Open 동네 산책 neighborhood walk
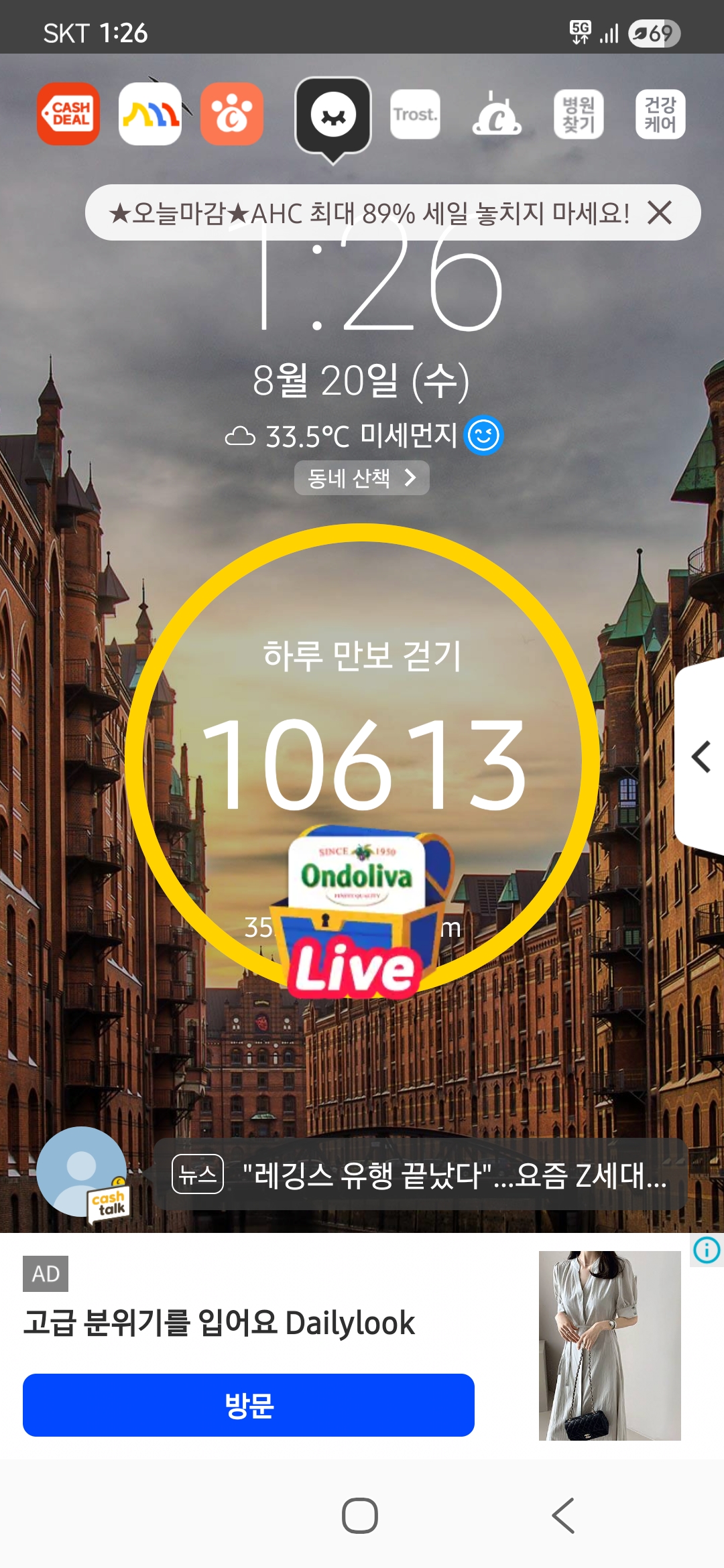This screenshot has height=1568, width=724. (362, 478)
